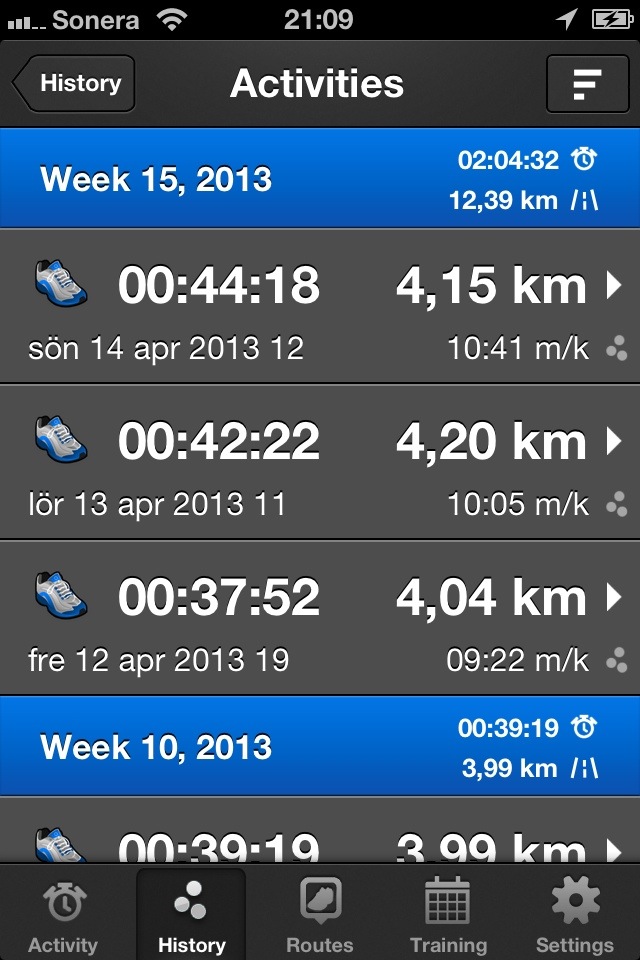Open the Settings tab
The height and width of the screenshot is (960, 640).
[575, 915]
